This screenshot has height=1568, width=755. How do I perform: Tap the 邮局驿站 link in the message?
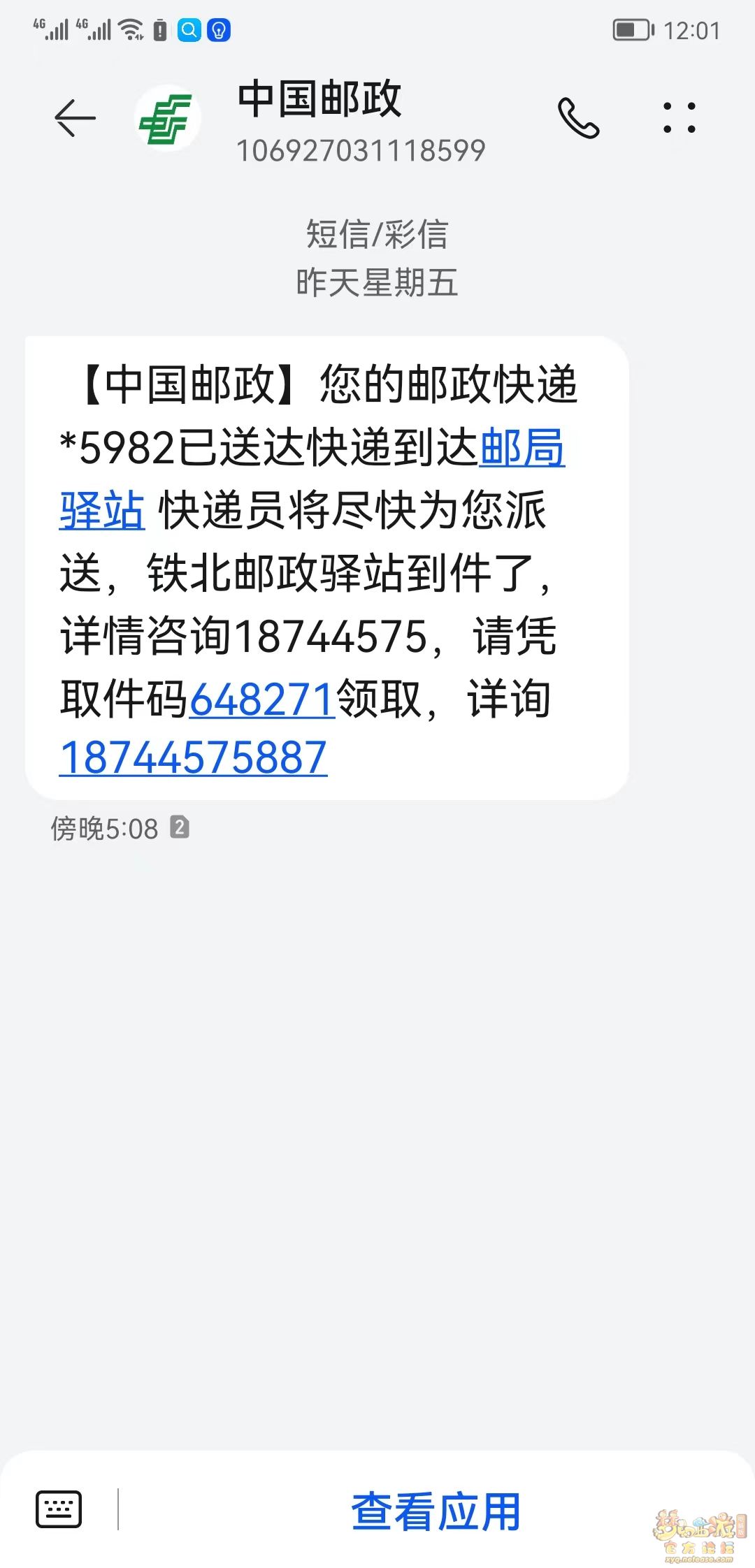tap(522, 448)
